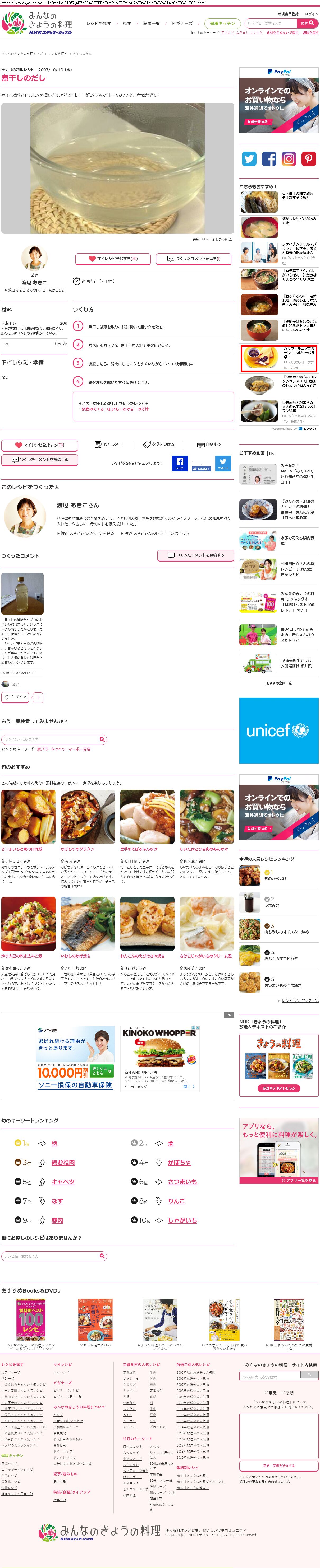Viewport: 320px width, 1568px height.
Task: Open the レシピを探す menu in the header
Action: (x=99, y=23)
